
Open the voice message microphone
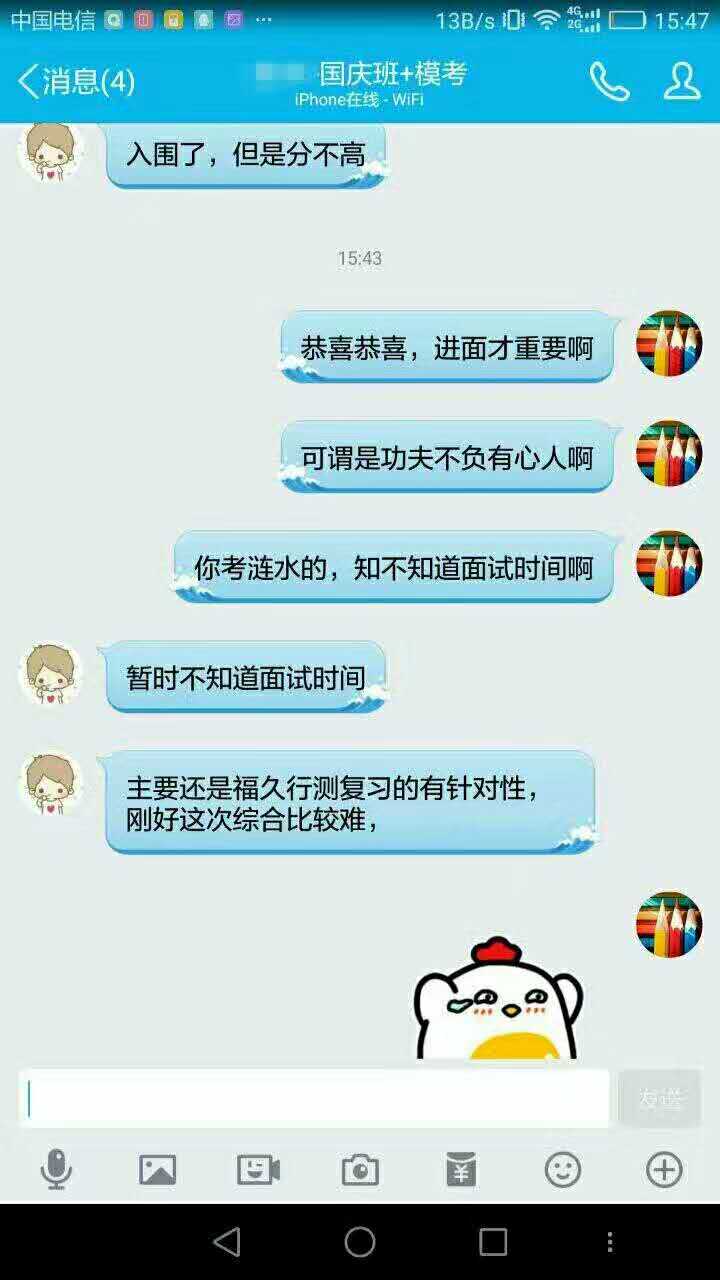(56, 1169)
